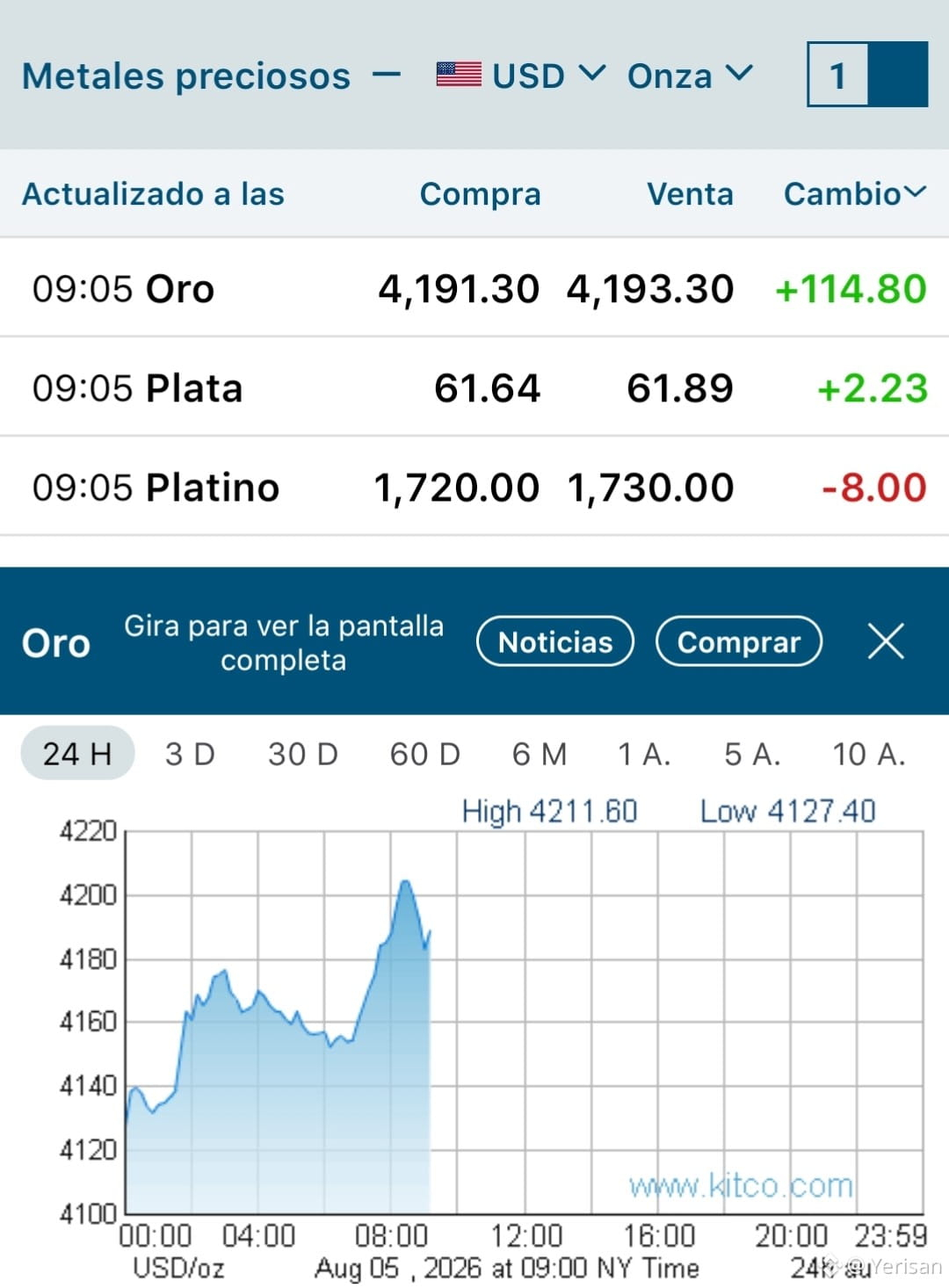Image resolution: width=949 pixels, height=1288 pixels.
Task: Collapse the Metales preciosos section
Action: click(387, 76)
